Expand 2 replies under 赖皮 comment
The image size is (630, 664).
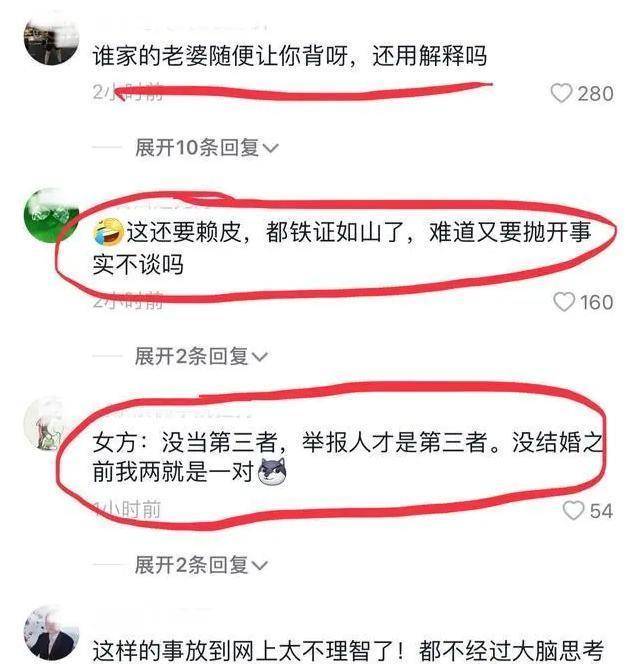tap(200, 356)
